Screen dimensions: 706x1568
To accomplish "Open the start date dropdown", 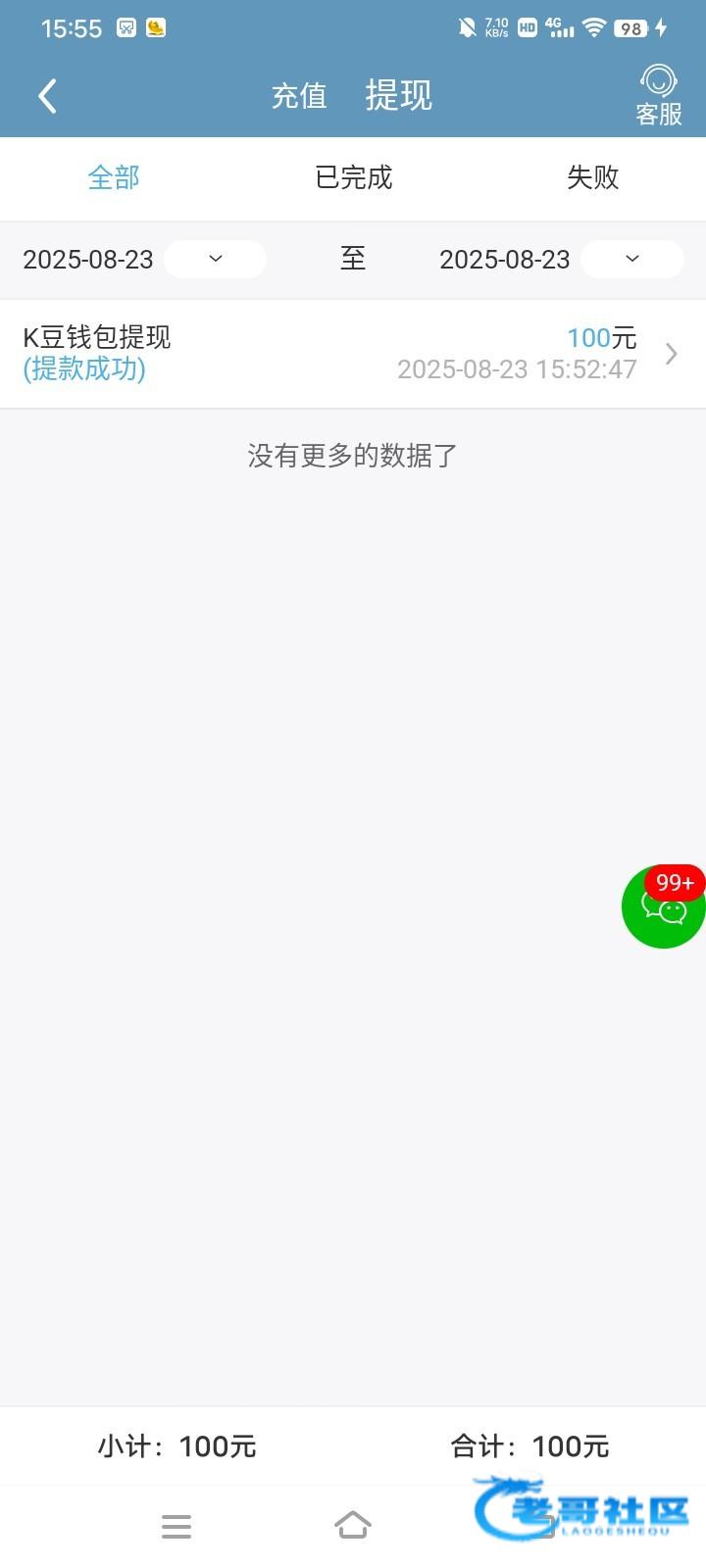I will pyautogui.click(x=215, y=259).
